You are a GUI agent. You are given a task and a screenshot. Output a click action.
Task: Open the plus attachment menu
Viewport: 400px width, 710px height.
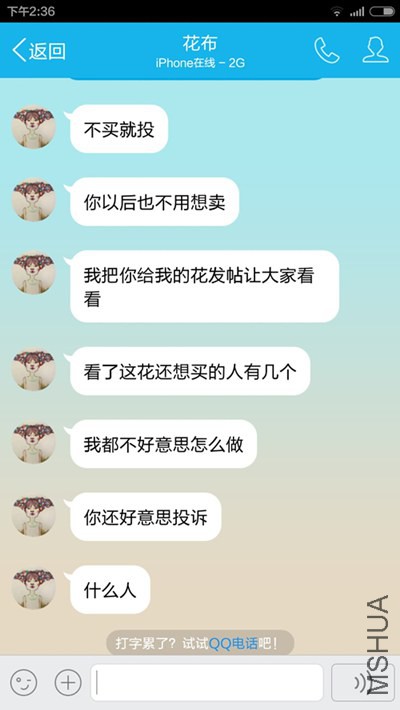[x=68, y=682]
